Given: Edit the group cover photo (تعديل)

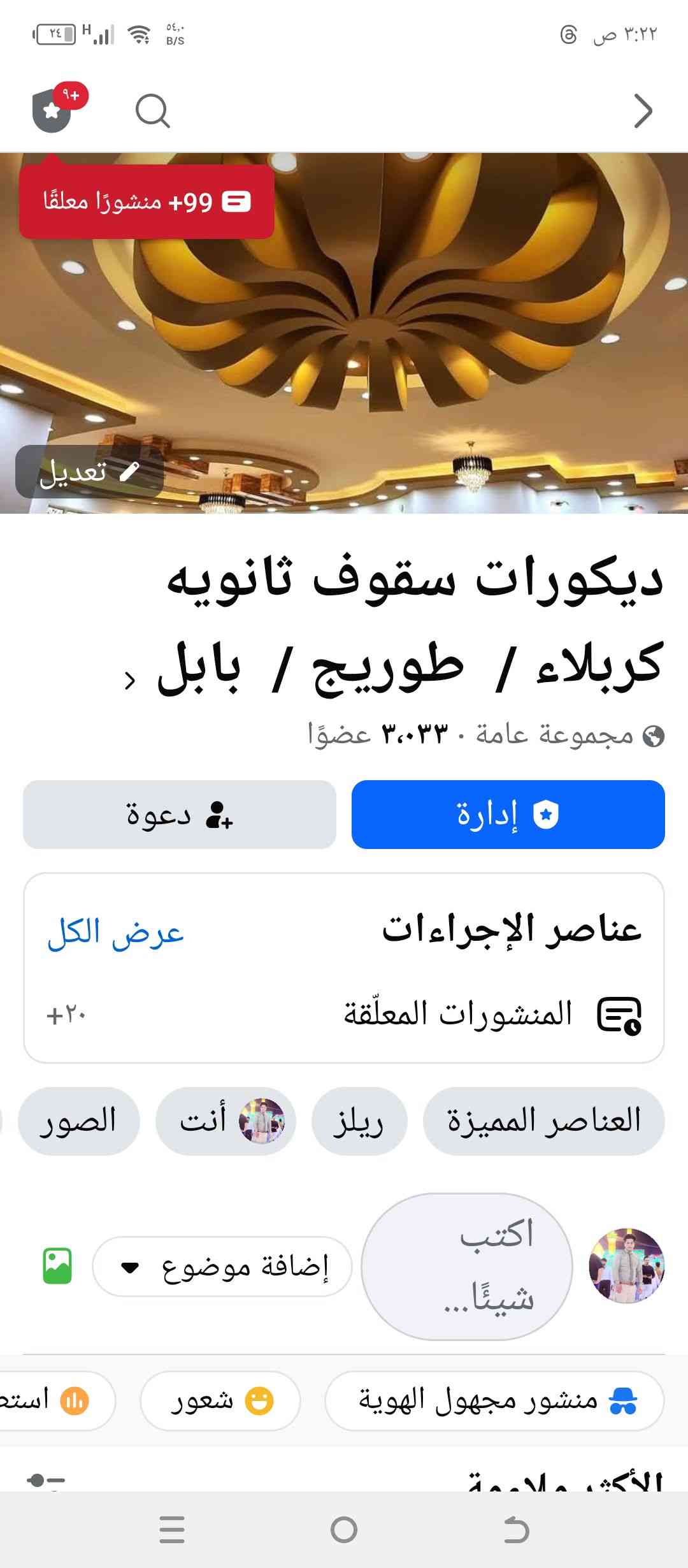Looking at the screenshot, I should pos(89,472).
